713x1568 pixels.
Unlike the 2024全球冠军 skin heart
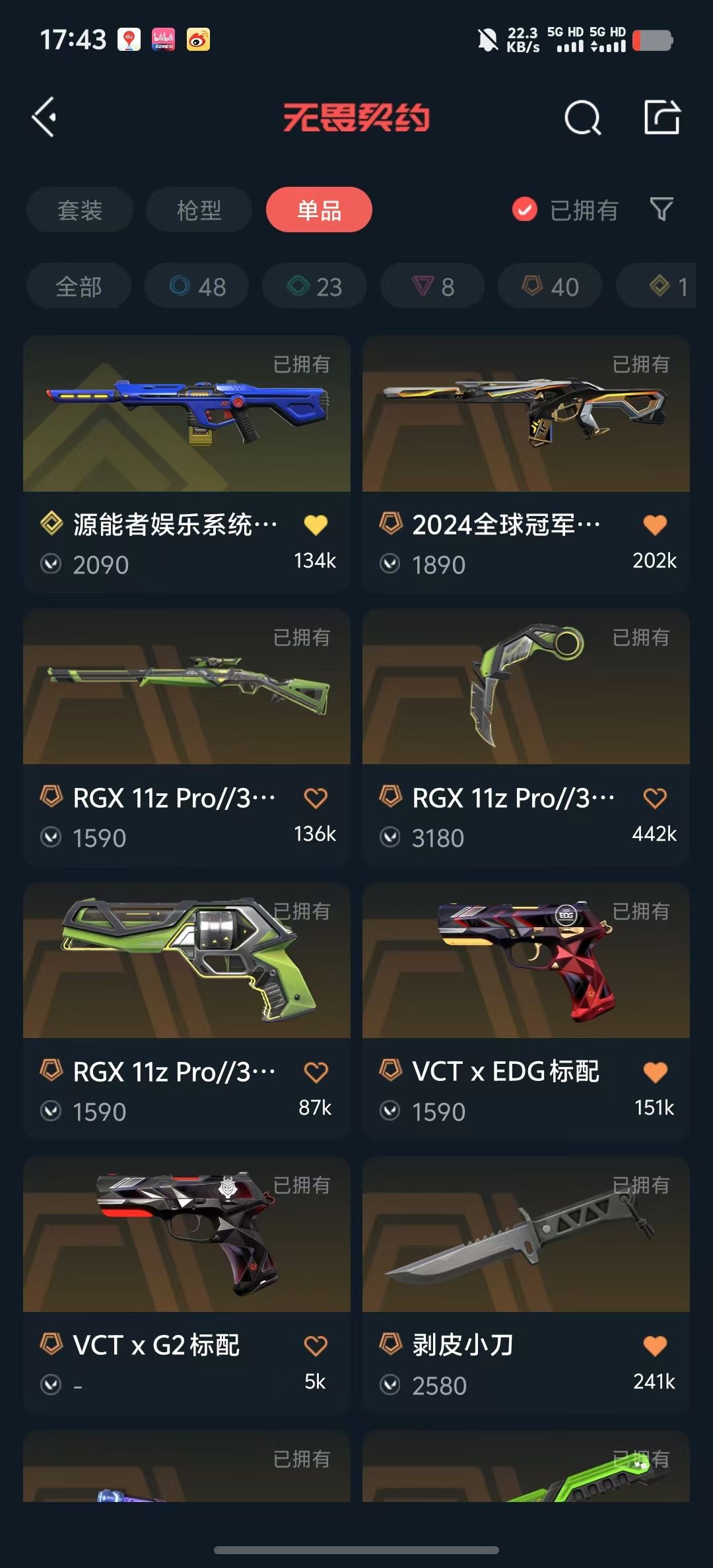pos(655,525)
